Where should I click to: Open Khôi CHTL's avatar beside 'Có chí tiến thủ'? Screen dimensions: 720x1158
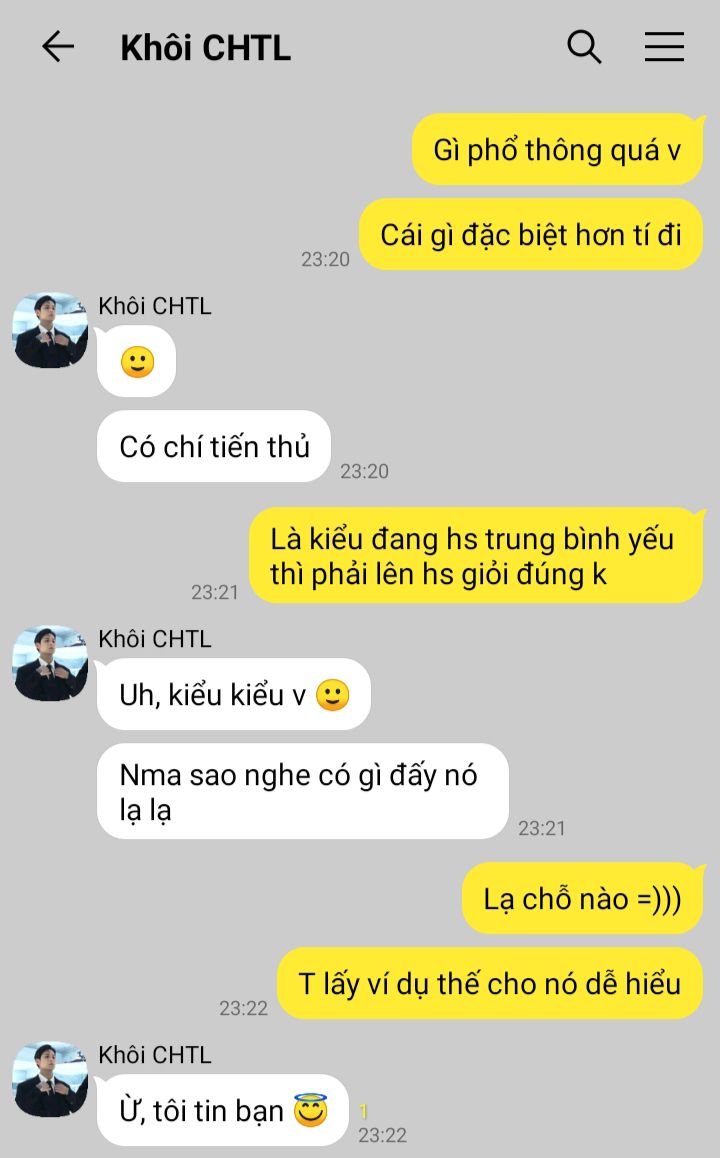point(50,331)
